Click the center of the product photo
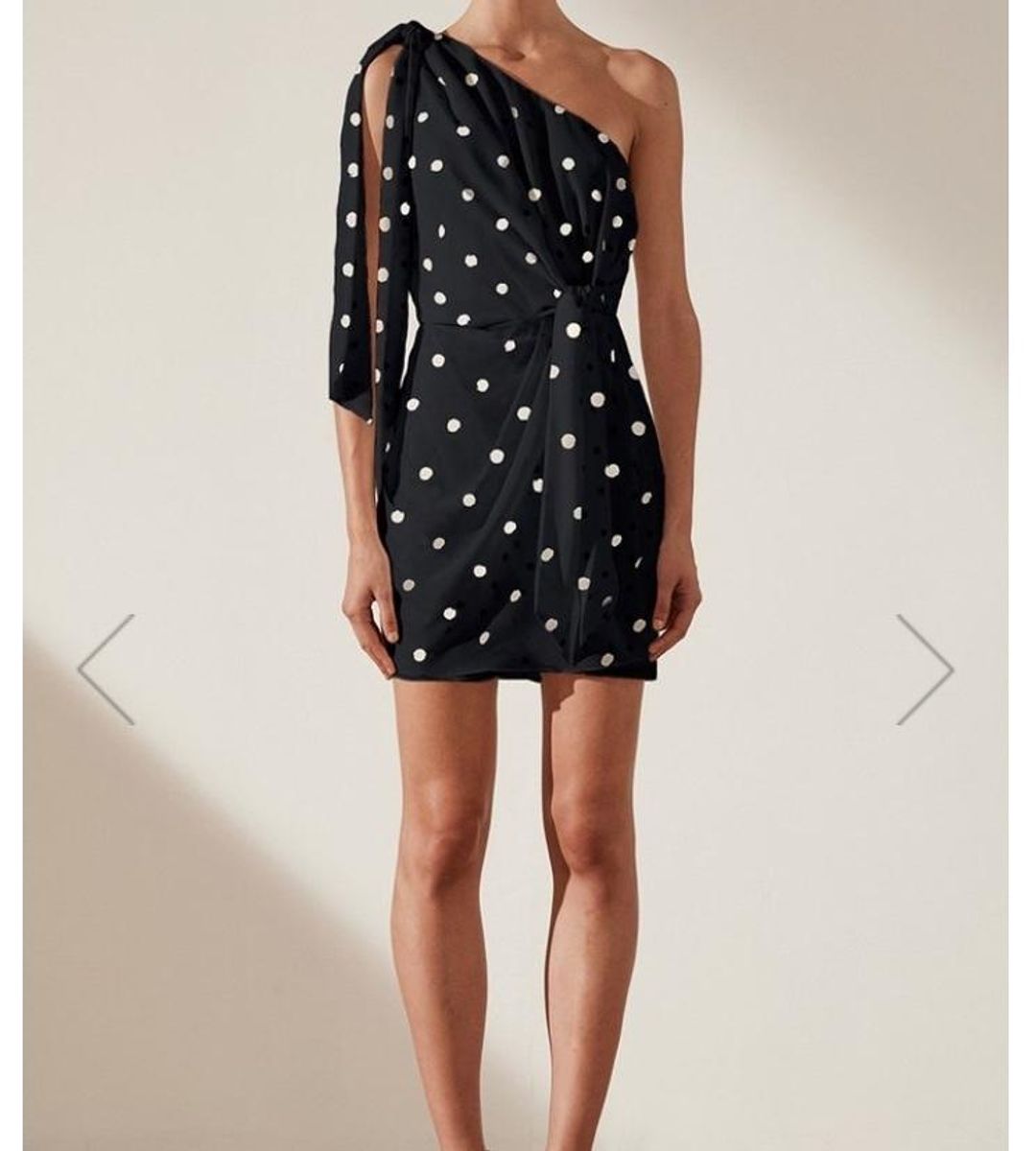 tap(518, 575)
